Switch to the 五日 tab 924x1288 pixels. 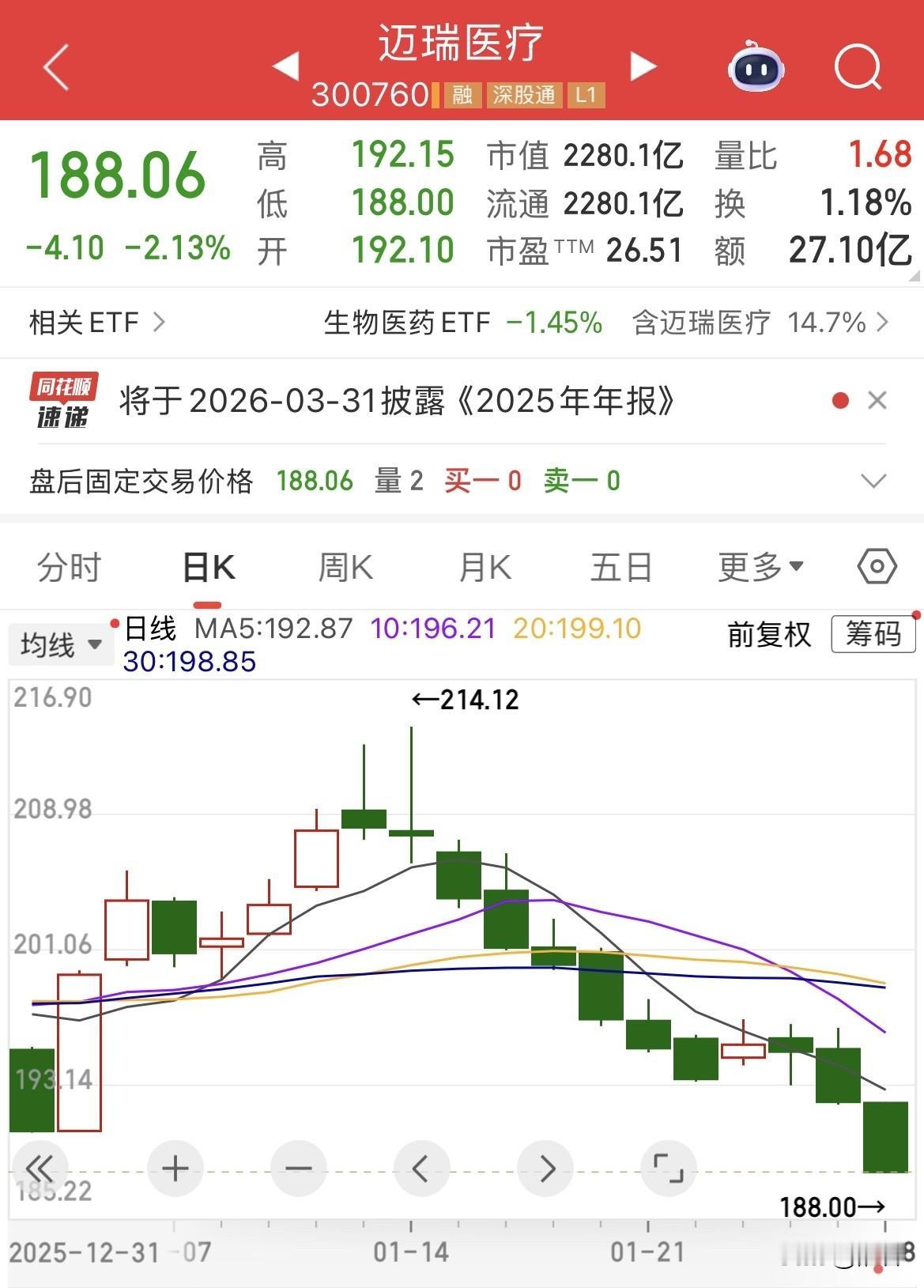point(621,568)
